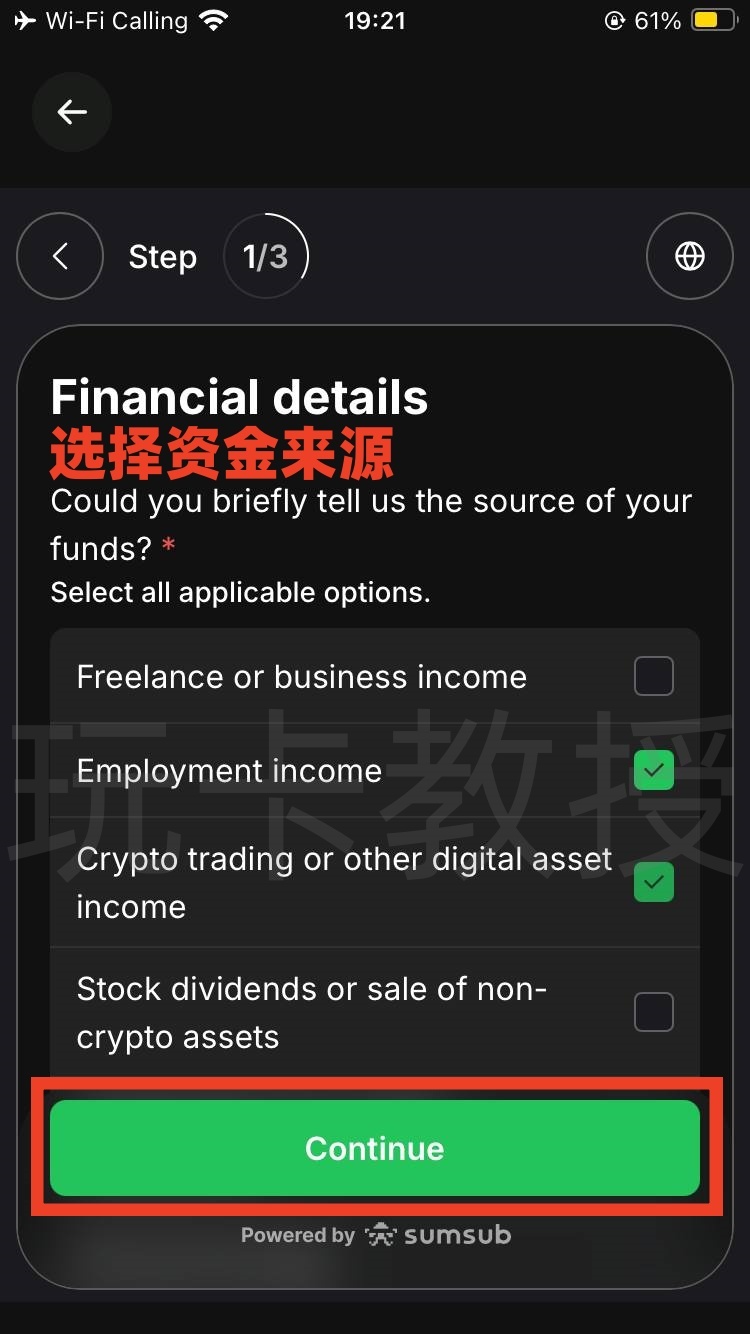Tap the time display in the status bar
This screenshot has width=750, height=1334.
(375, 19)
